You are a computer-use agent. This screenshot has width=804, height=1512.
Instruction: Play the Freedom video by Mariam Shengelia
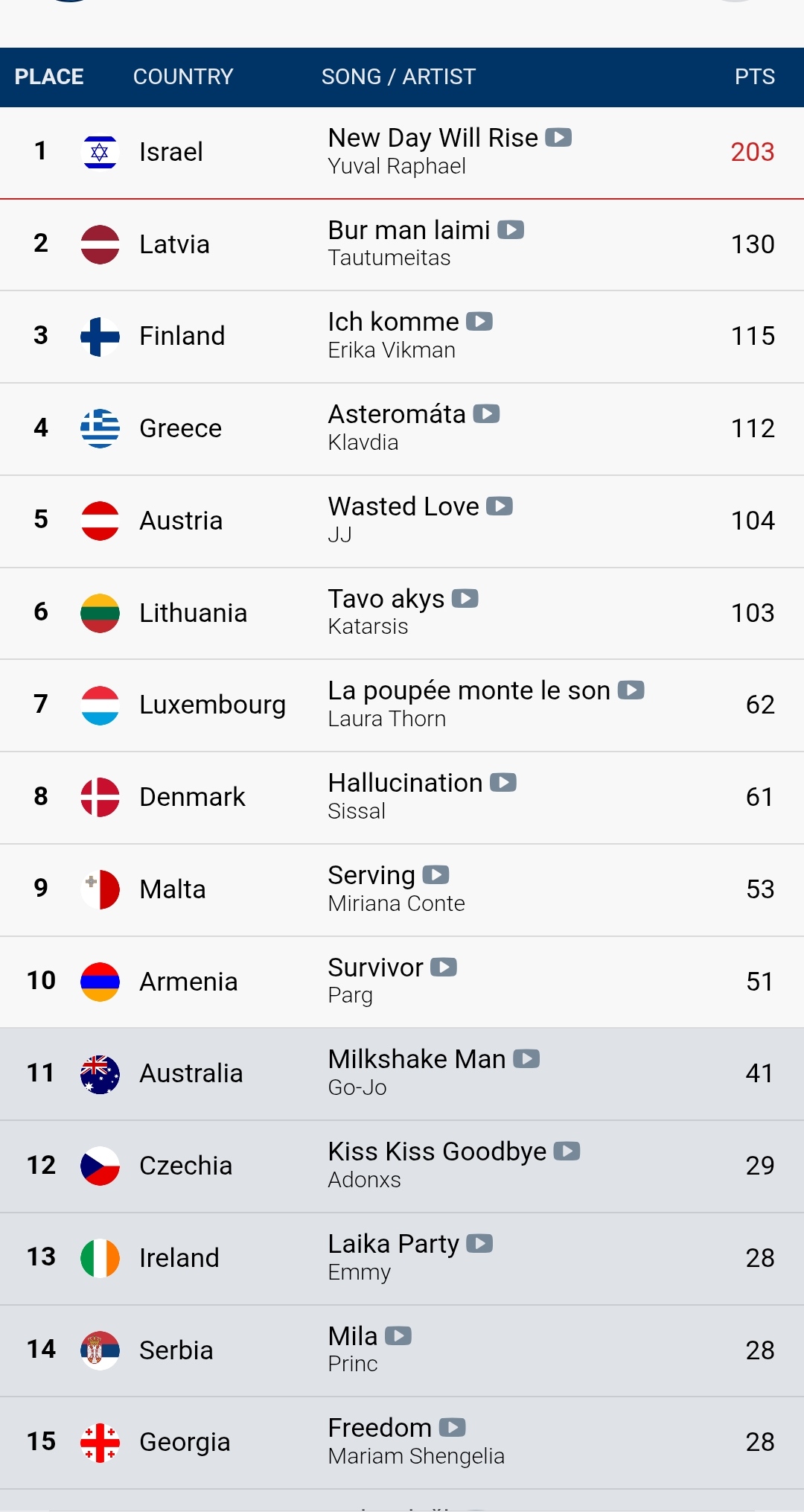point(453,1427)
